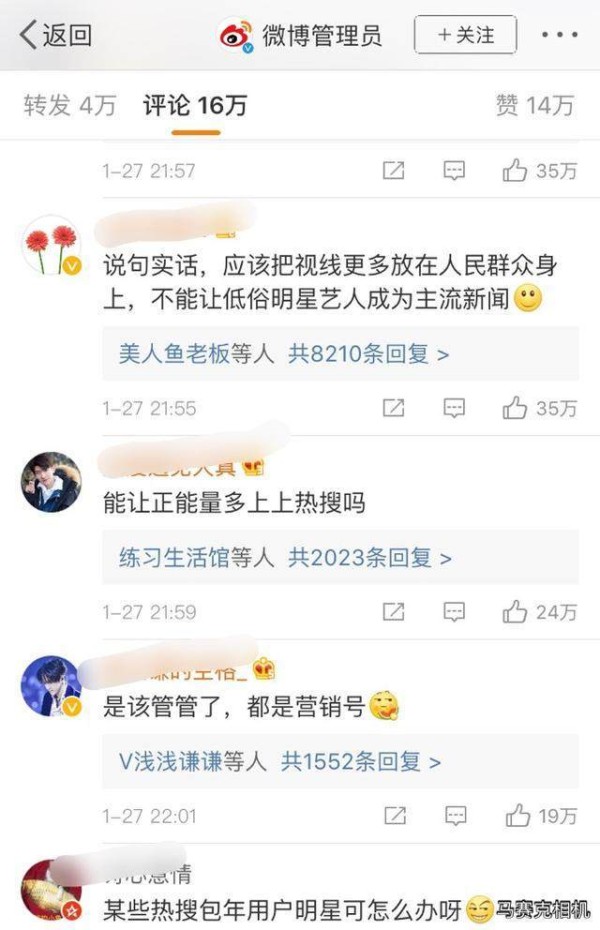Like the comment posted at 1-27 21:57
Viewport: 600px width, 930px height.
(540, 171)
